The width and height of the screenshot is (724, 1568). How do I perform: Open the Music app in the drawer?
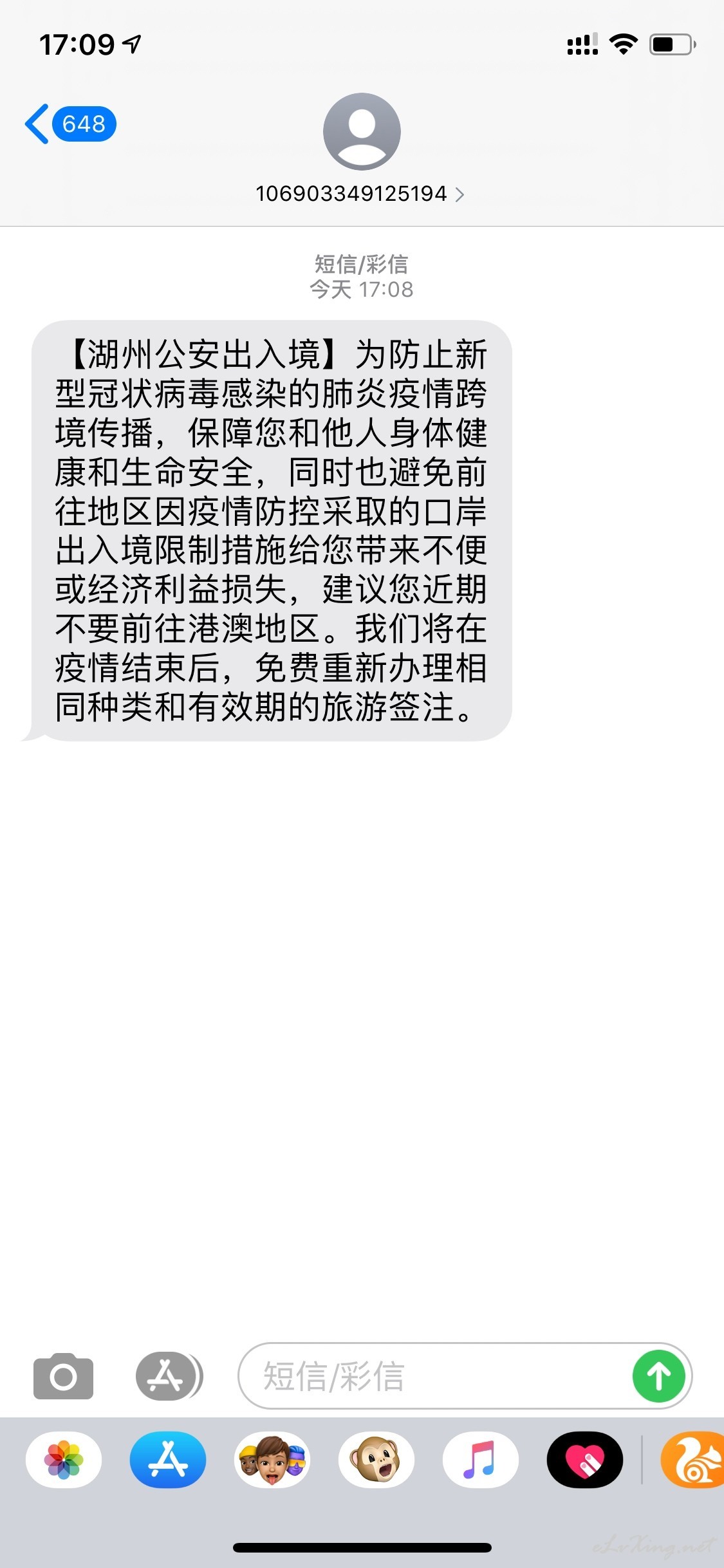click(481, 1460)
